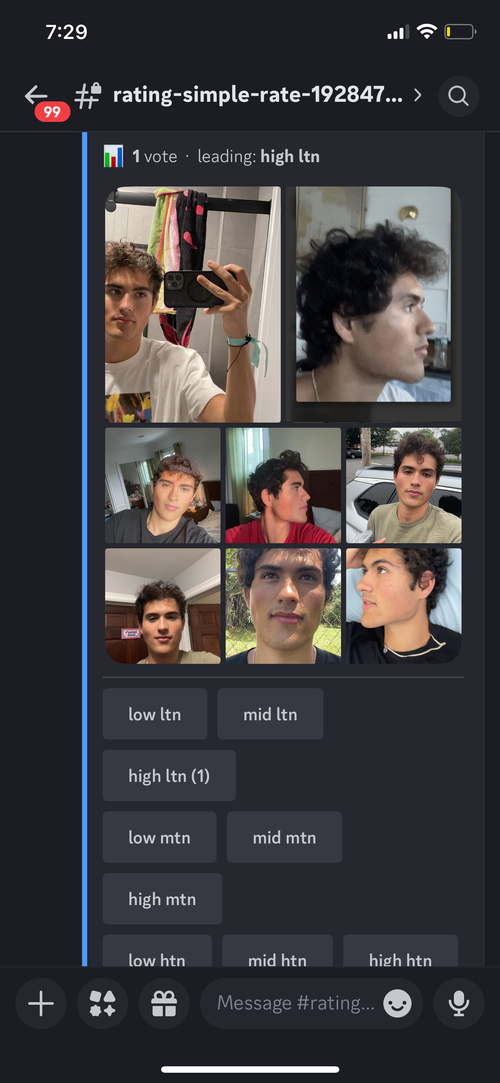Vote low htn
The height and width of the screenshot is (1083, 500).
point(157,951)
